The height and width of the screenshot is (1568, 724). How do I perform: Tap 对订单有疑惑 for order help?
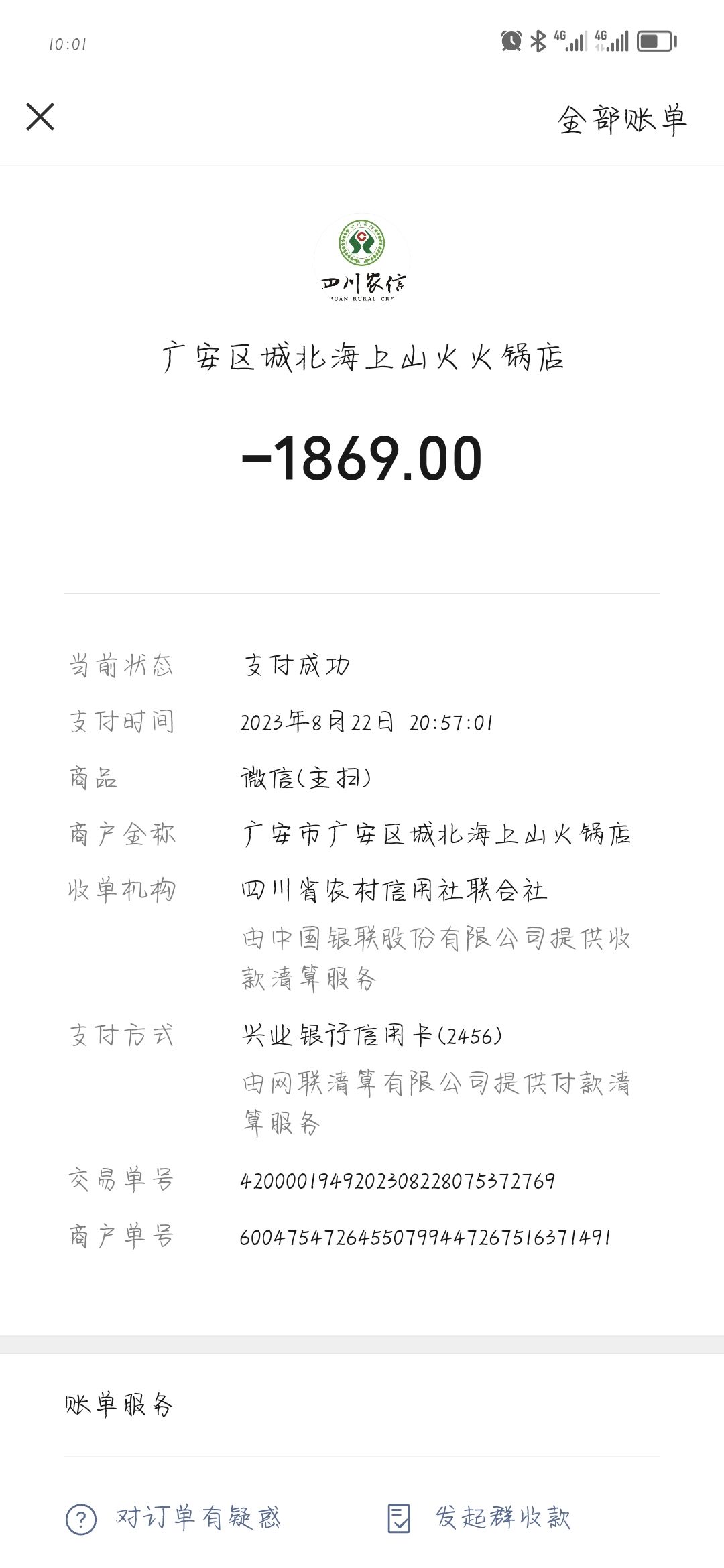point(174,1518)
